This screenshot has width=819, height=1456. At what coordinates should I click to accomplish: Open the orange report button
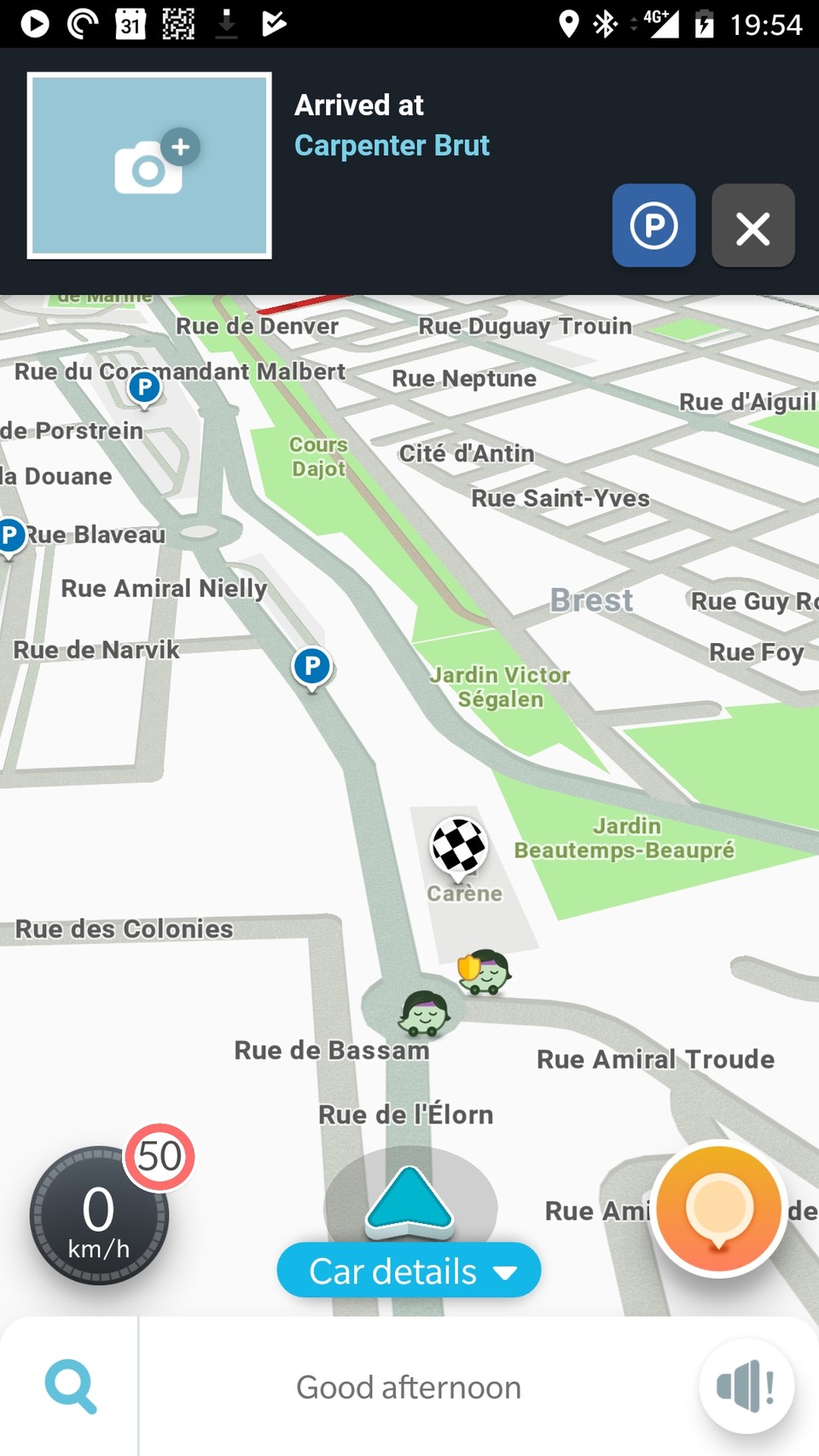(718, 1209)
